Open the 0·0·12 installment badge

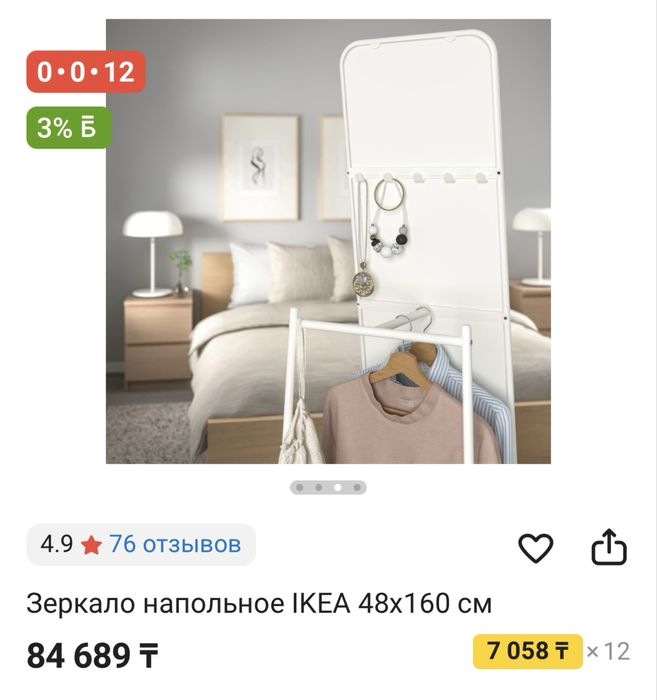[85, 72]
